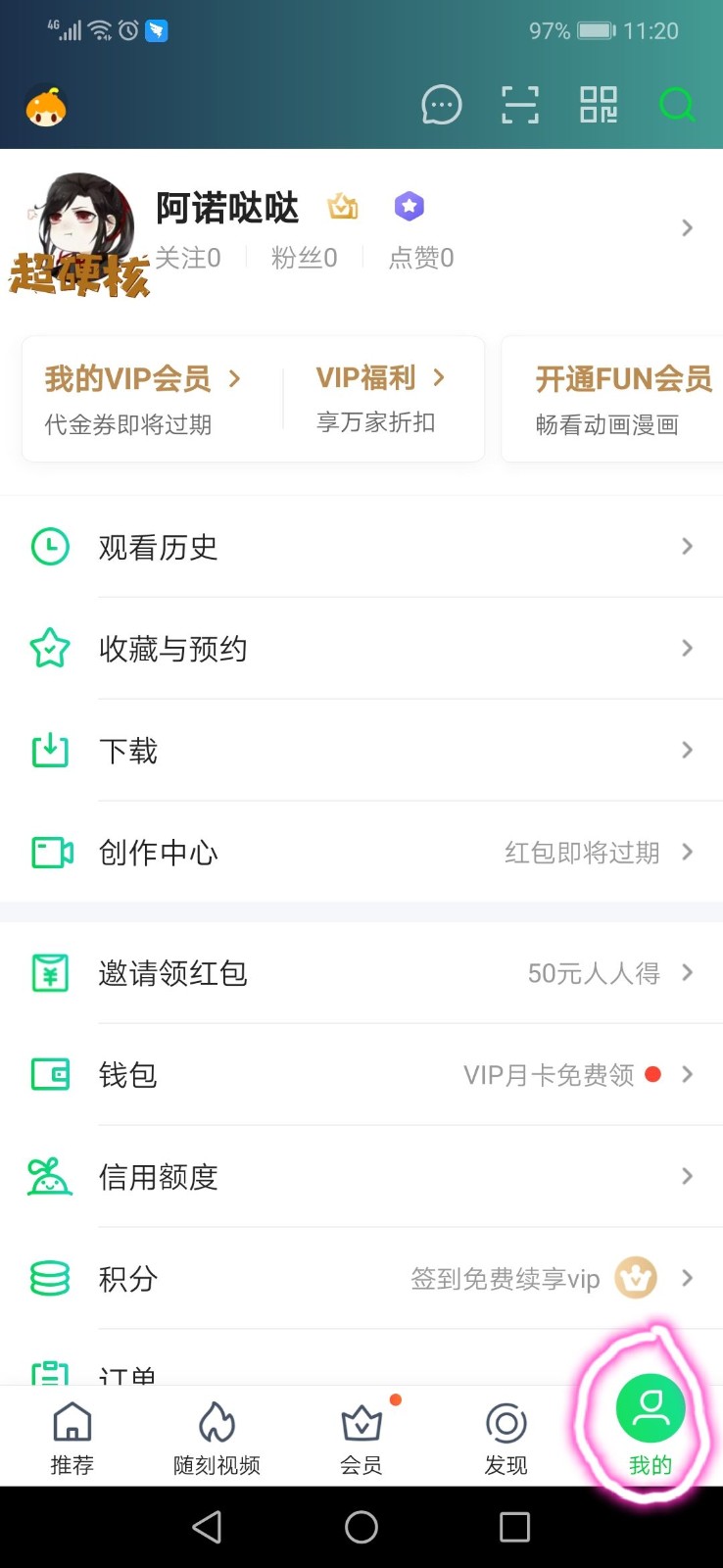Screen dimensions: 723x1568
Task: Open 钱包 via the wallet icon
Action: (50, 1074)
